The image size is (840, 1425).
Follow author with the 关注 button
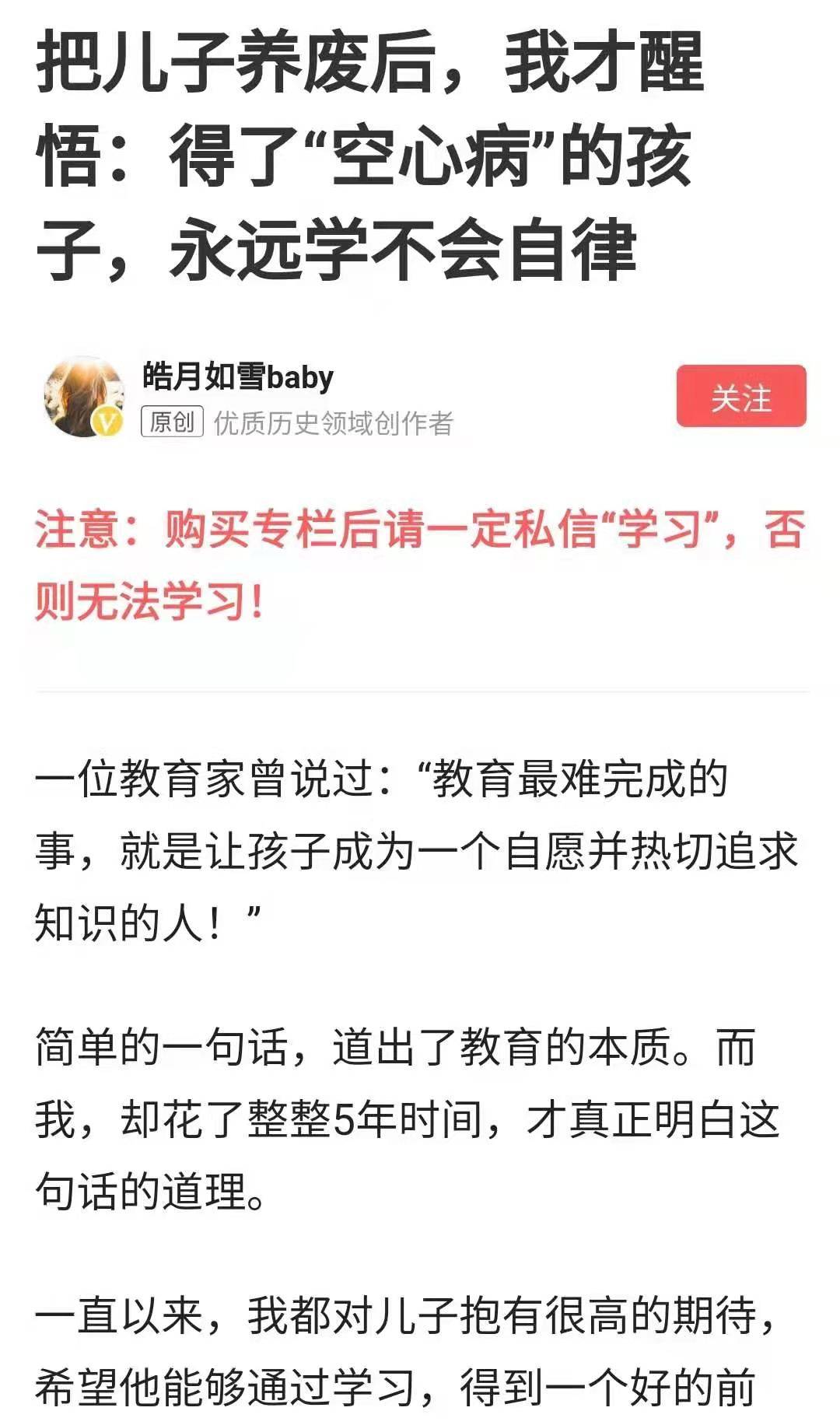click(x=740, y=396)
